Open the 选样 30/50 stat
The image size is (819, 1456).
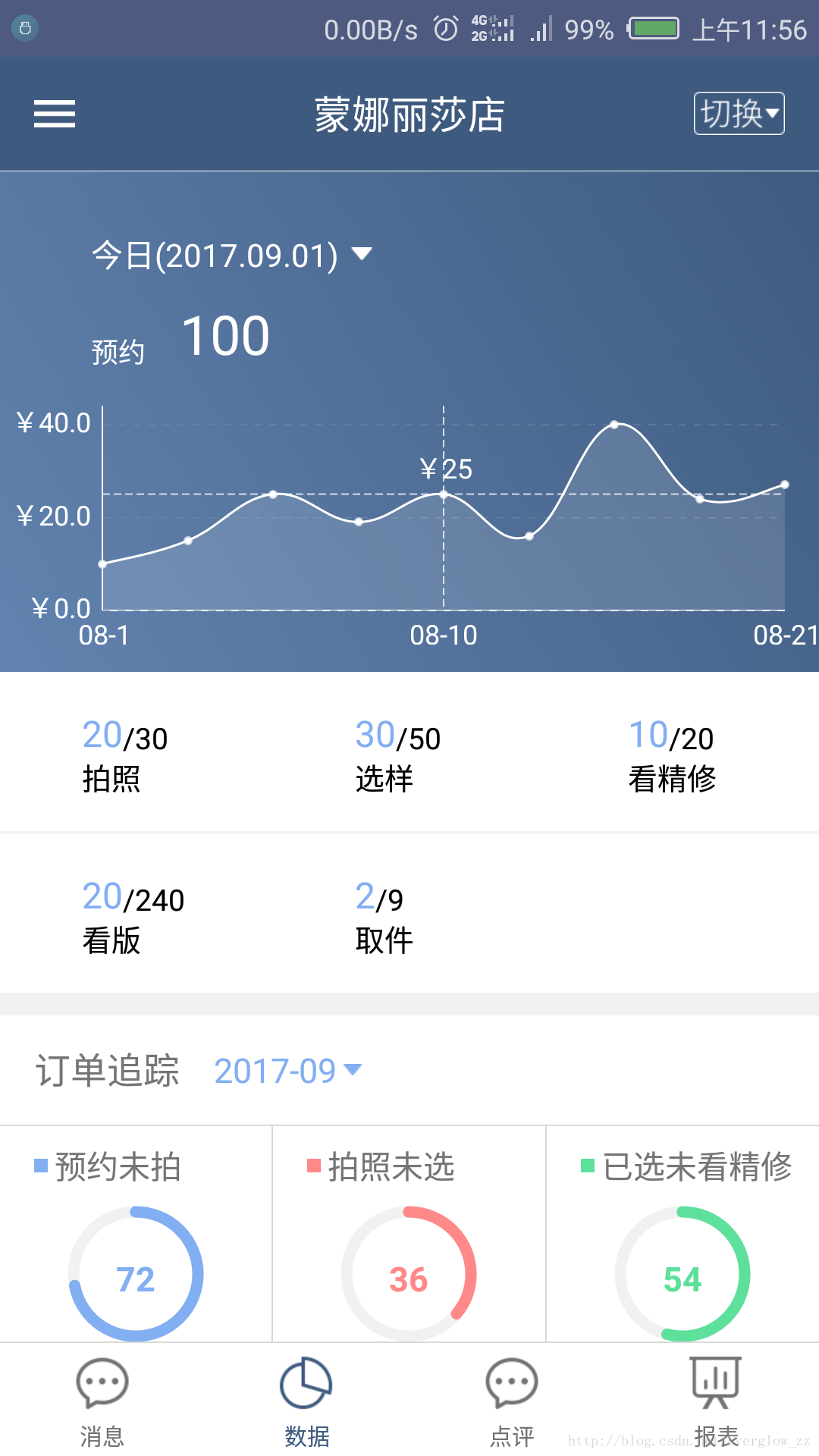[x=398, y=756]
